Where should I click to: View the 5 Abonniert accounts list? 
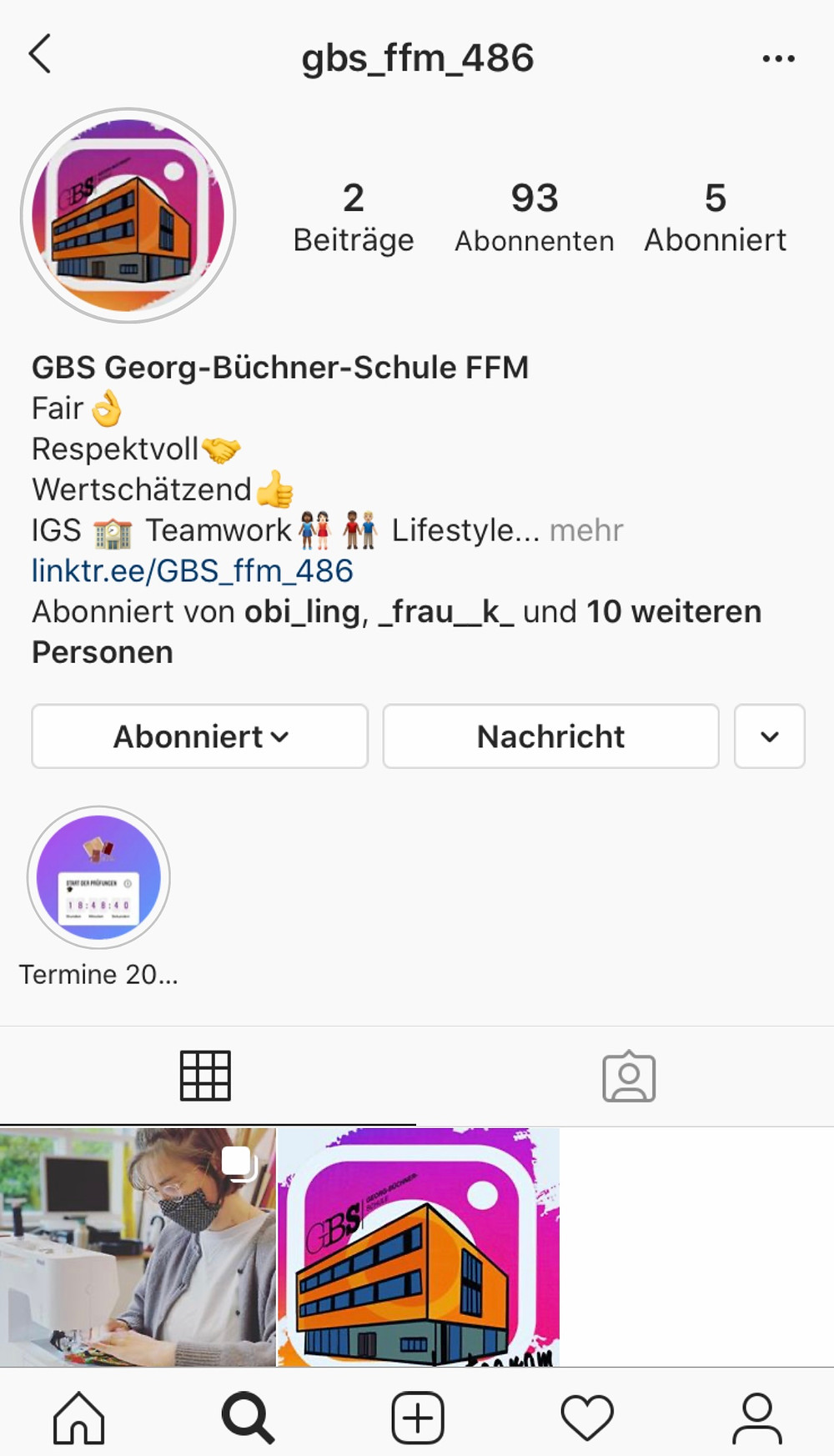[715, 218]
